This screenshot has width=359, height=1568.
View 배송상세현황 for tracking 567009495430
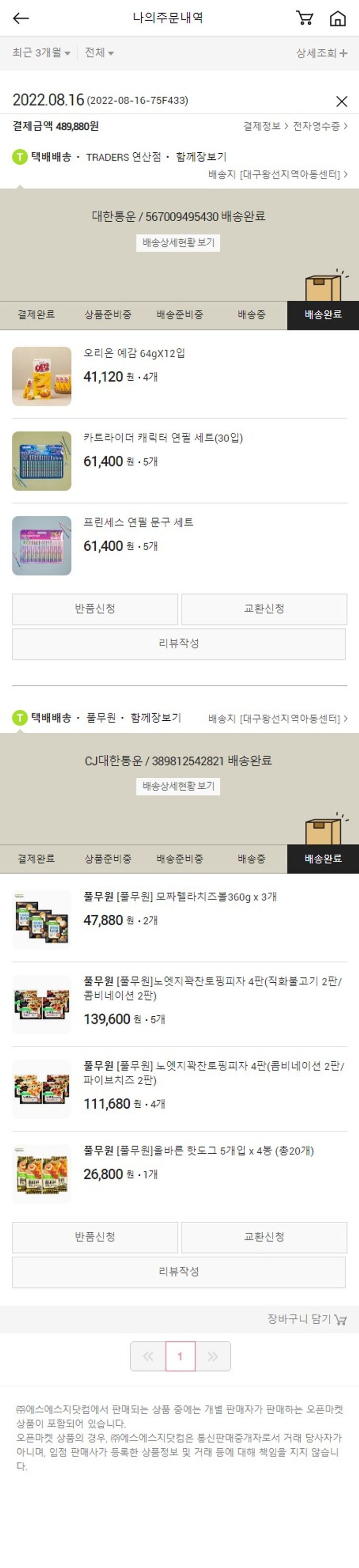pyautogui.click(x=178, y=243)
